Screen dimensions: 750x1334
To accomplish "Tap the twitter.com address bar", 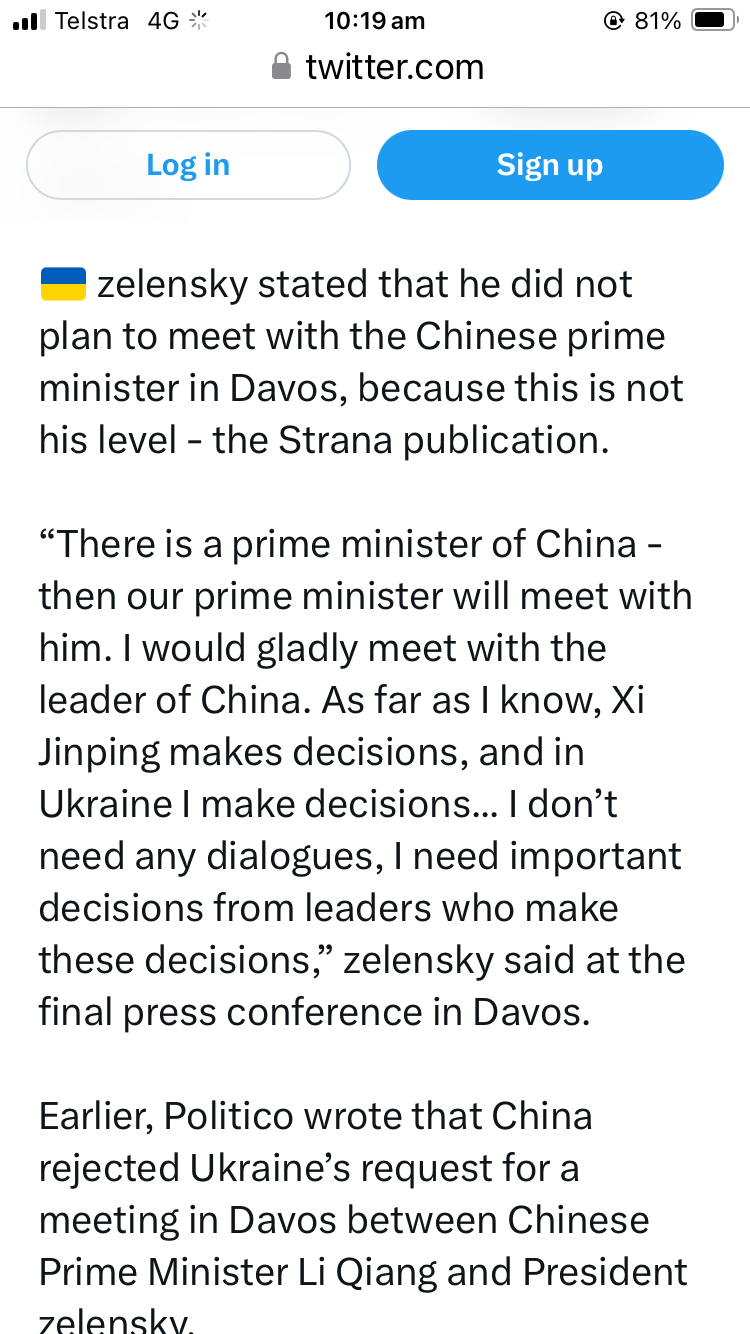I will tap(376, 67).
